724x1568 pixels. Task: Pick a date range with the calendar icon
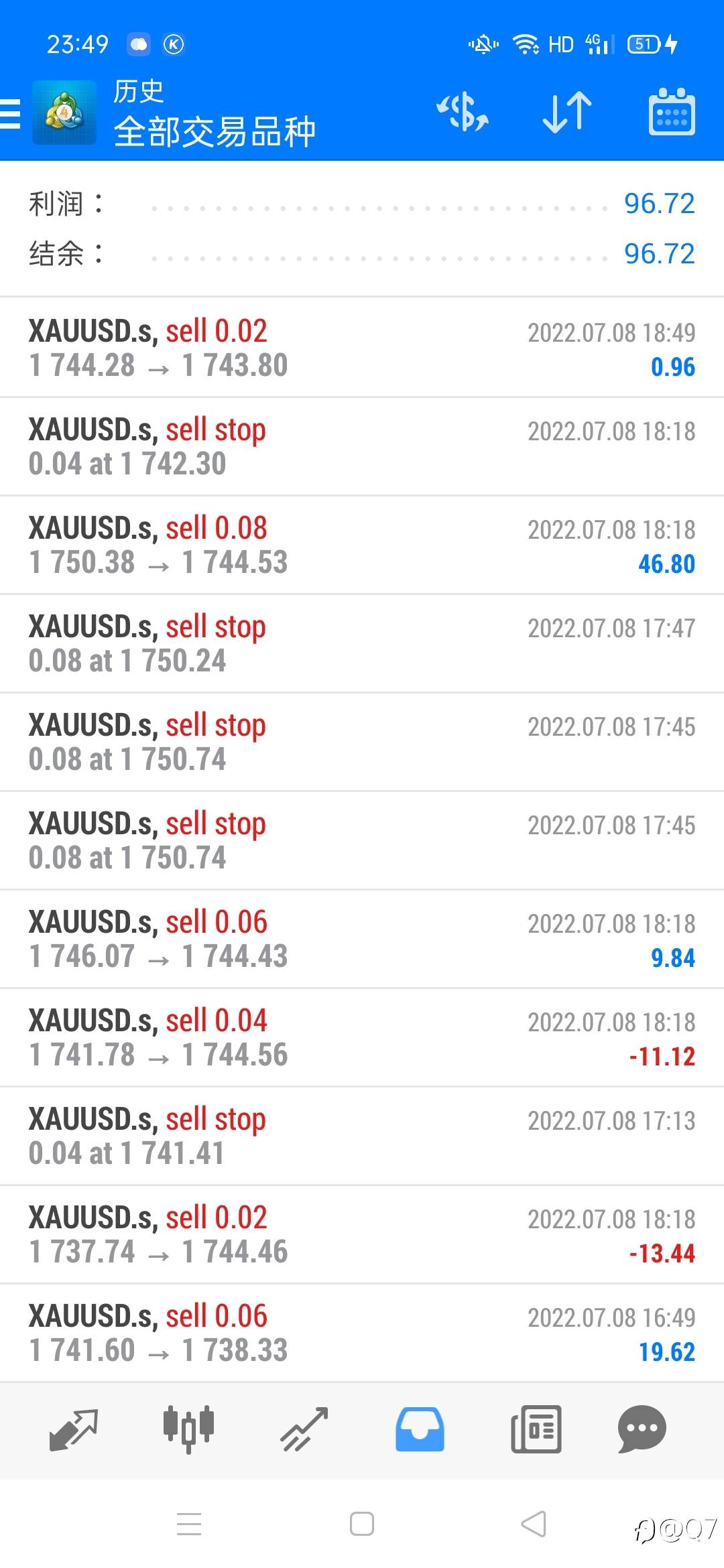[672, 112]
